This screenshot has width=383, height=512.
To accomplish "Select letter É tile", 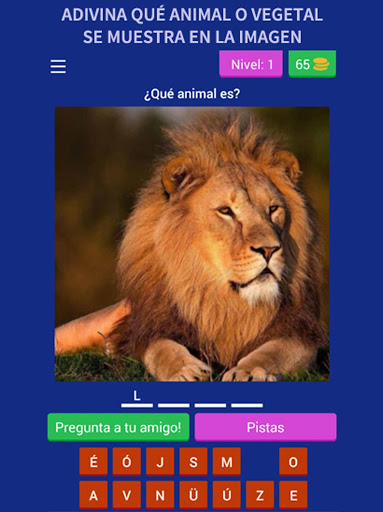I will 94,462.
